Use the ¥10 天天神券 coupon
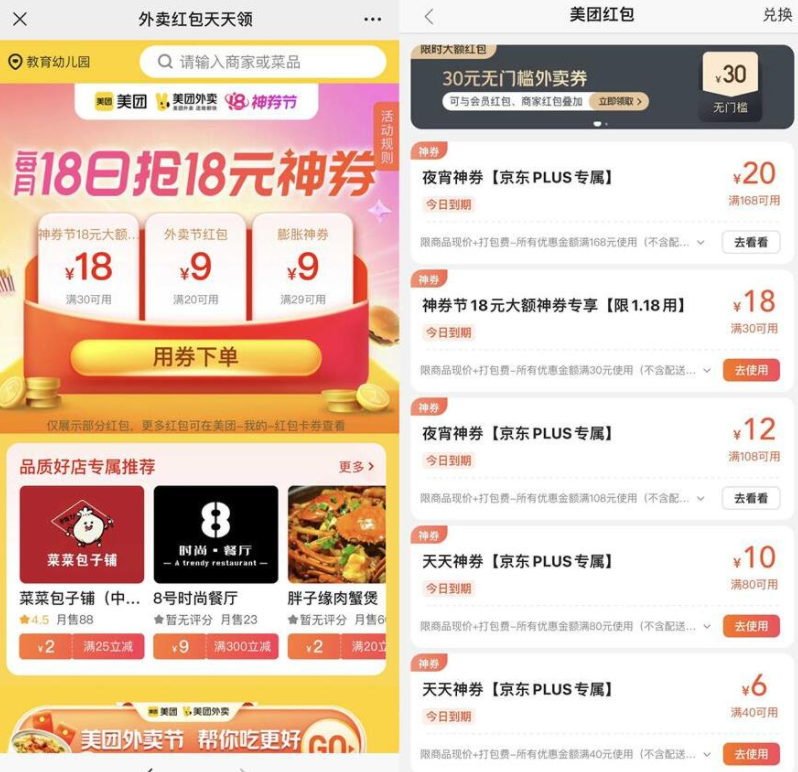The height and width of the screenshot is (772, 798). pyautogui.click(x=751, y=626)
